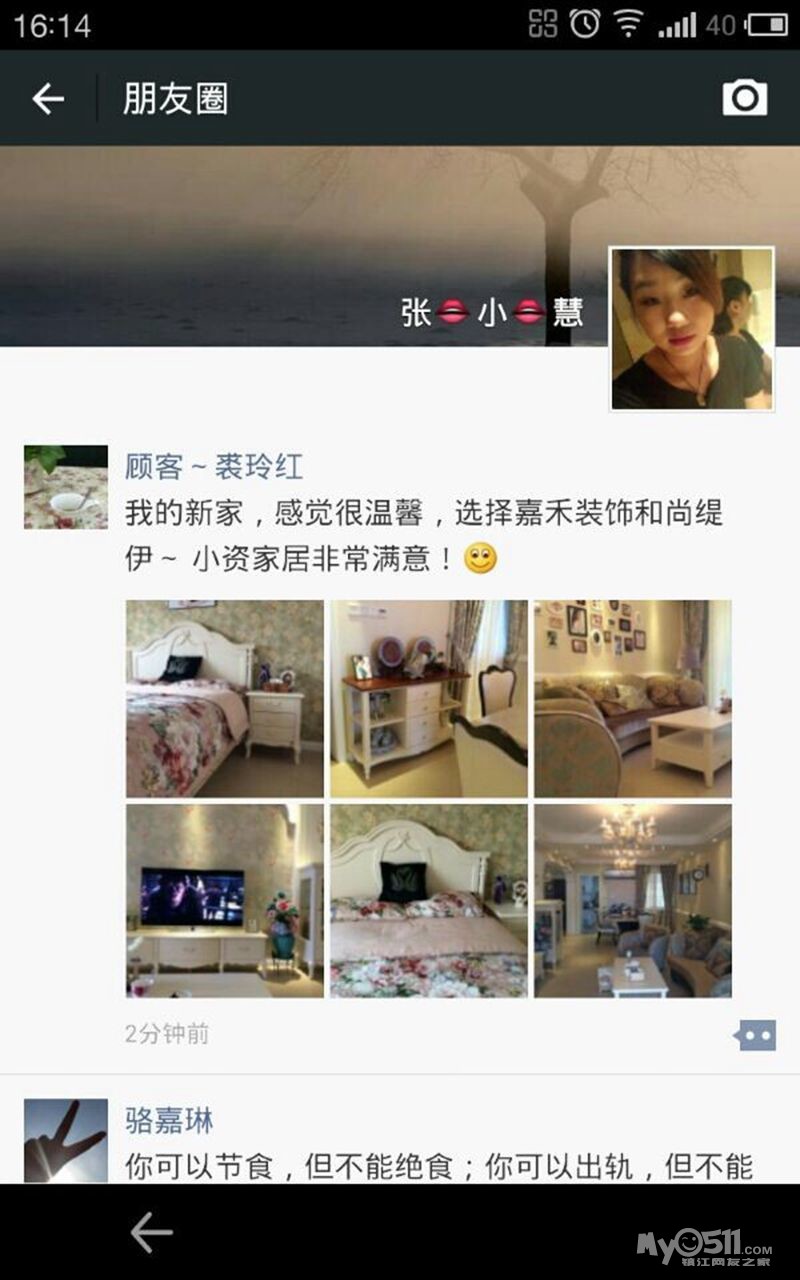The width and height of the screenshot is (800, 1280).
Task: View the bedroom photo with nightstand
Action: (x=225, y=698)
